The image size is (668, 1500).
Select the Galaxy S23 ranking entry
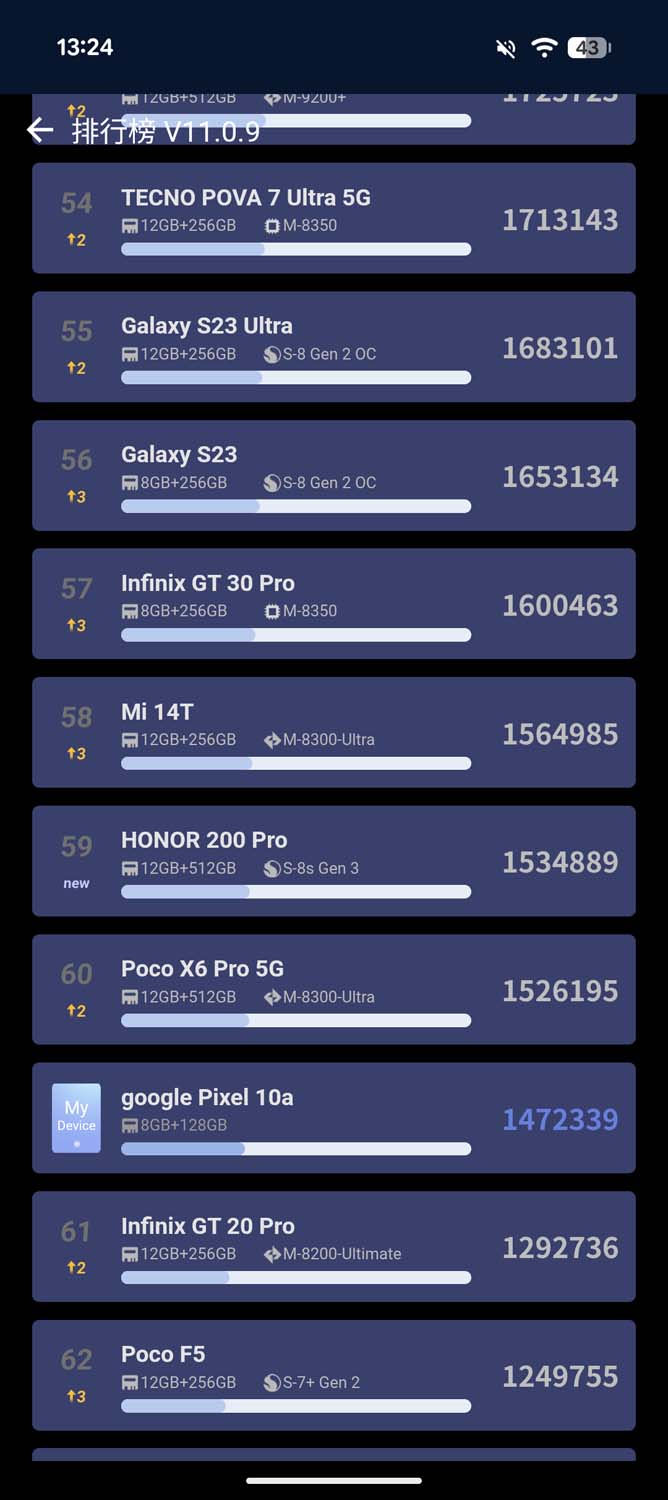click(x=333, y=475)
